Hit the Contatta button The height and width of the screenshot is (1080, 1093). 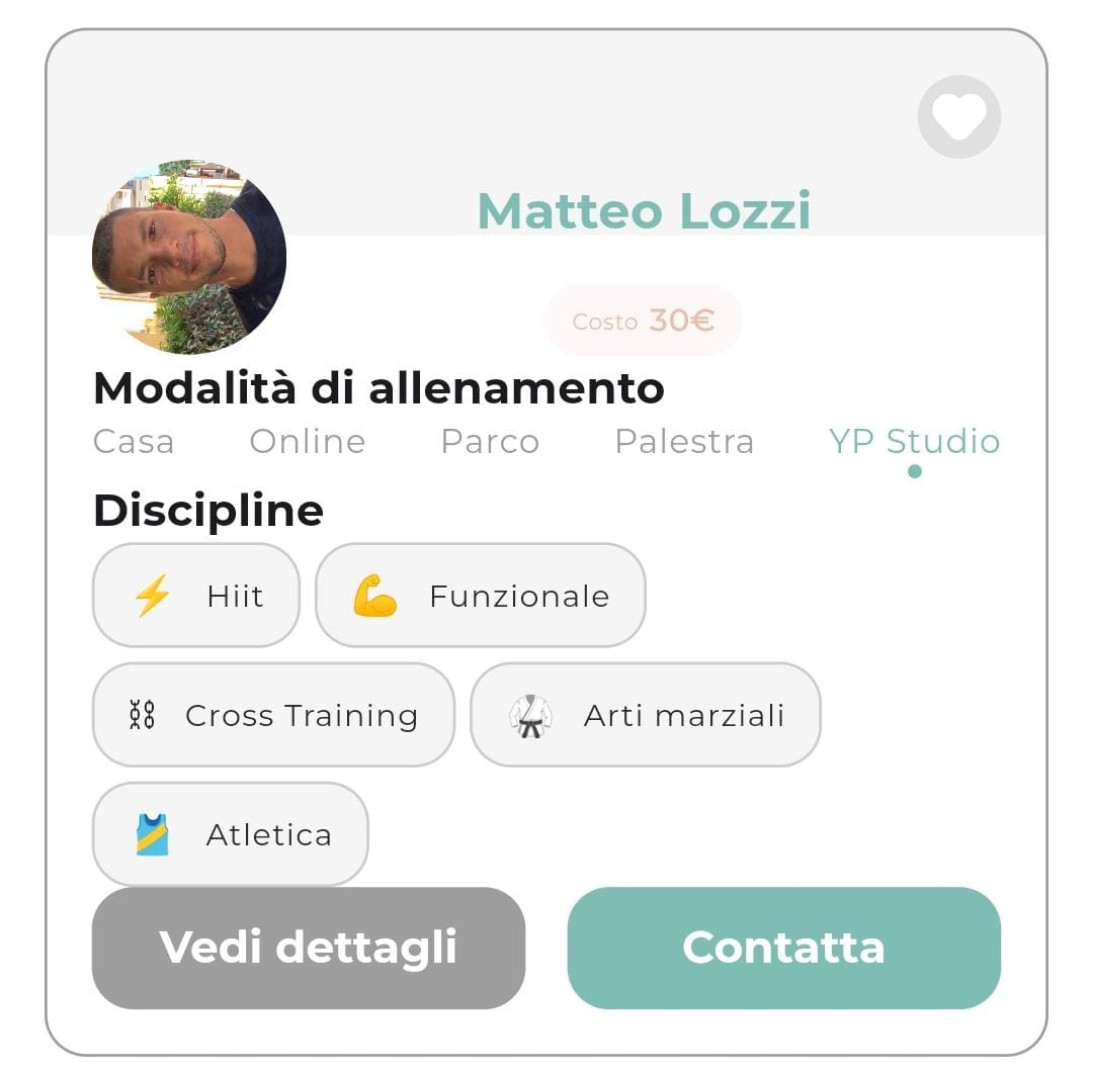(x=783, y=947)
